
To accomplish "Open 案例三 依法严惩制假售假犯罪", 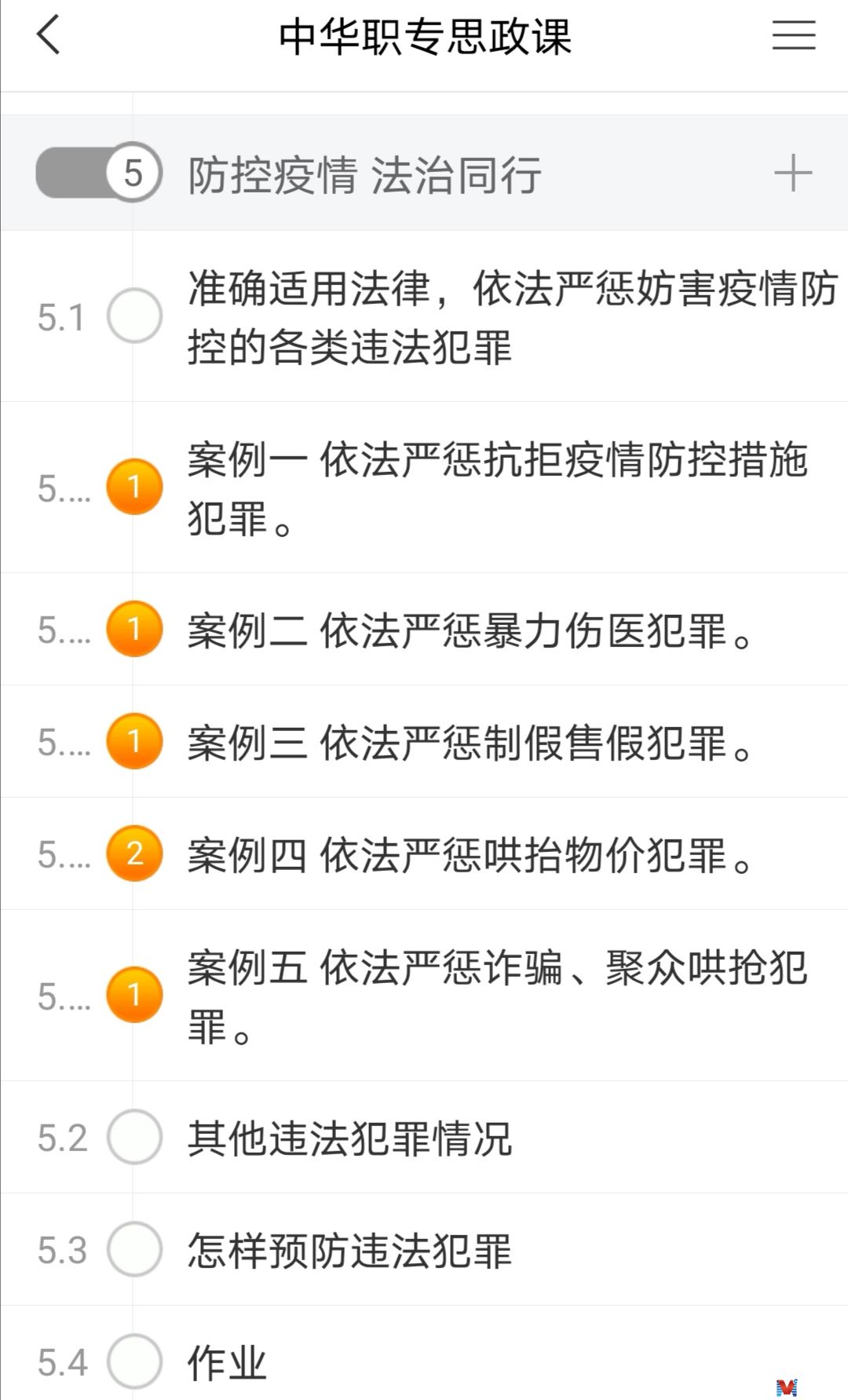I will [x=424, y=742].
